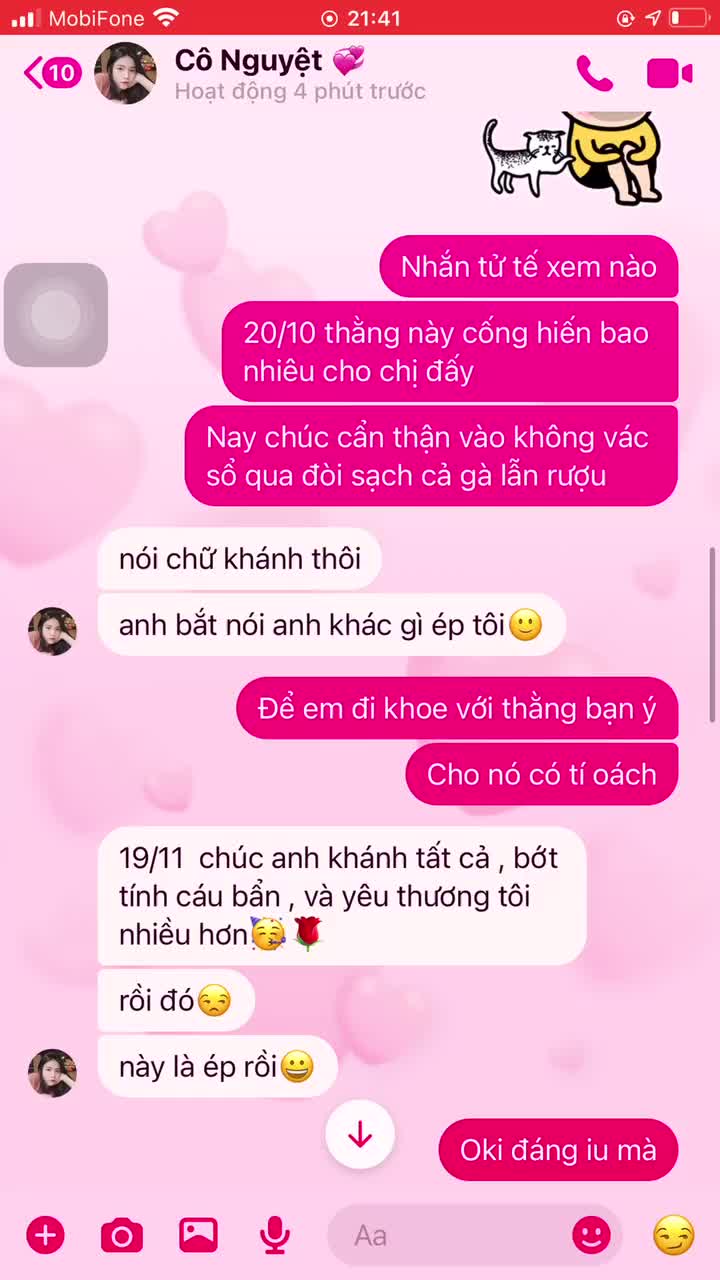View Cô Nguyệt's profile picture
Viewport: 720px width, 1280px height.
(125, 72)
